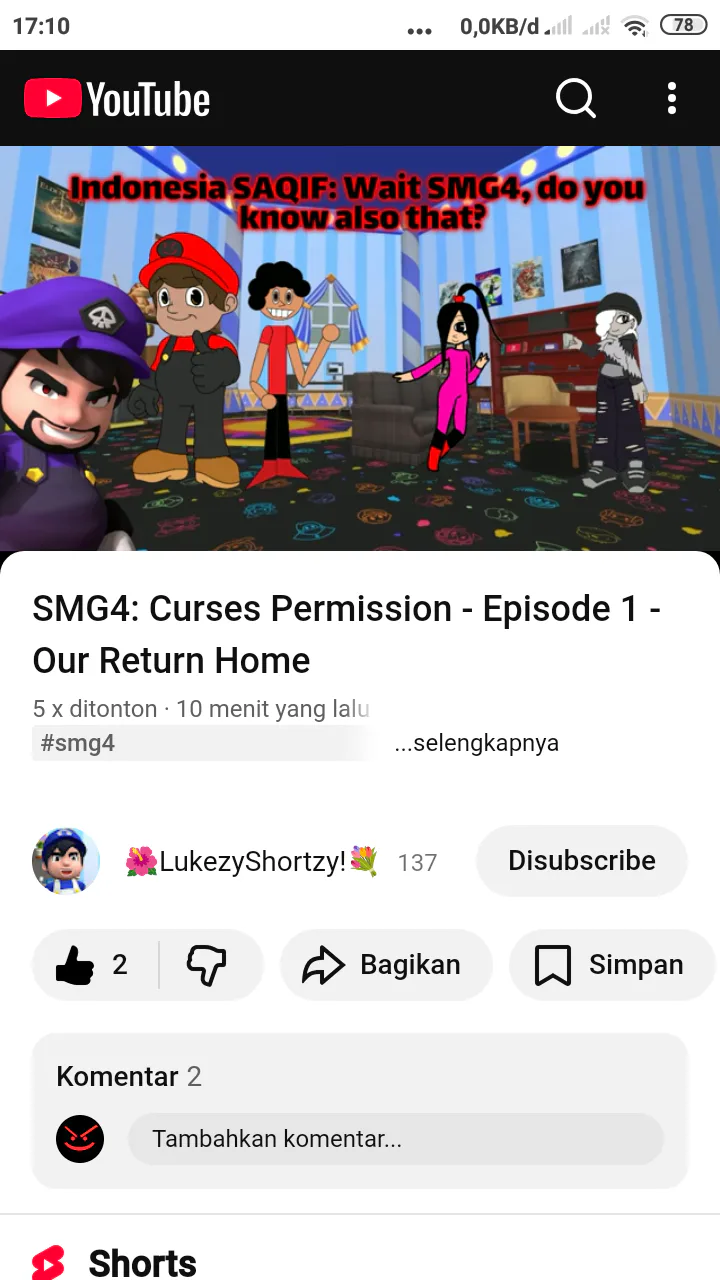Share video with Bagikan
The height and width of the screenshot is (1280, 720).
(x=386, y=965)
